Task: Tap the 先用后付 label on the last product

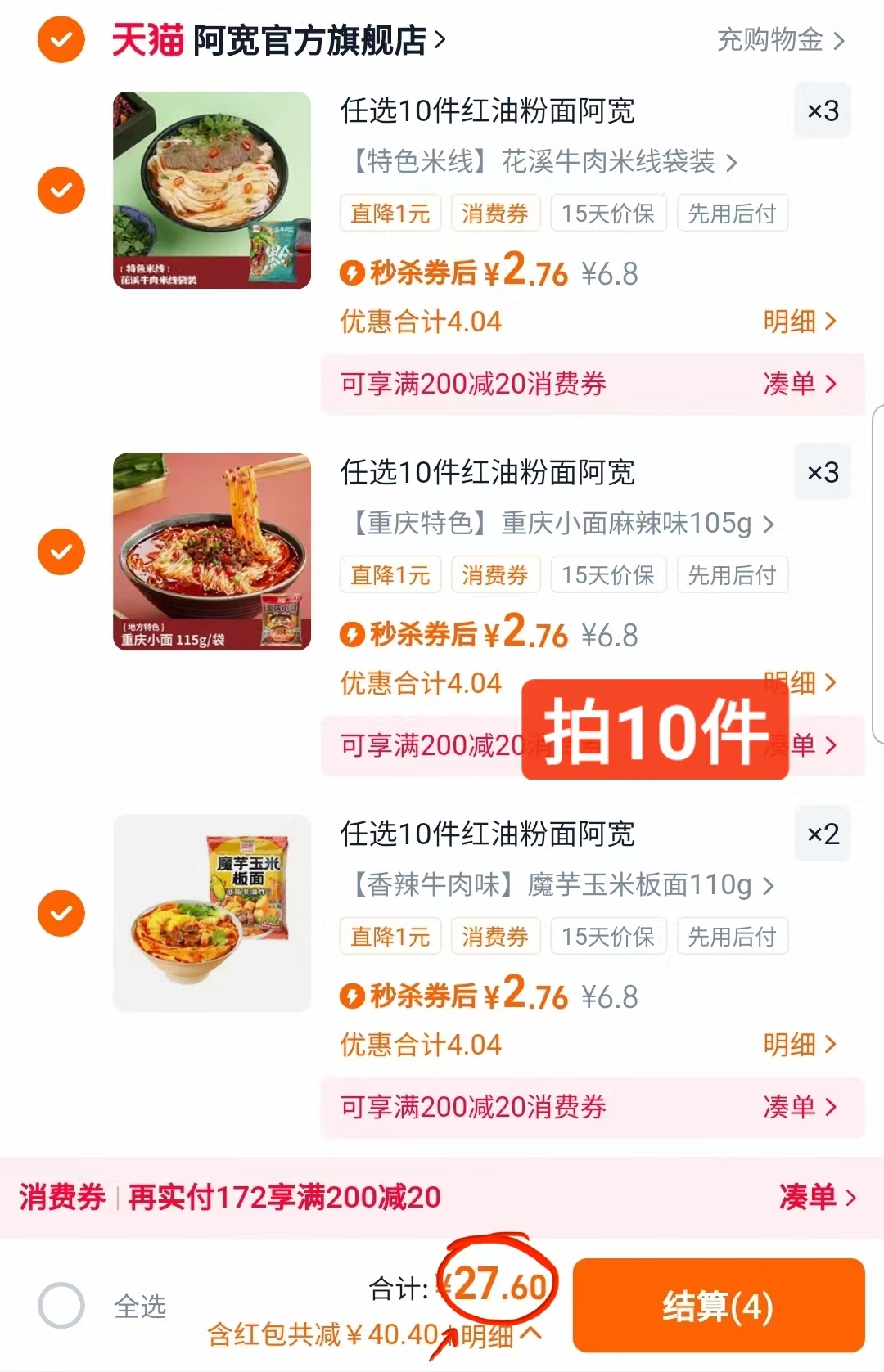Action: coord(733,936)
